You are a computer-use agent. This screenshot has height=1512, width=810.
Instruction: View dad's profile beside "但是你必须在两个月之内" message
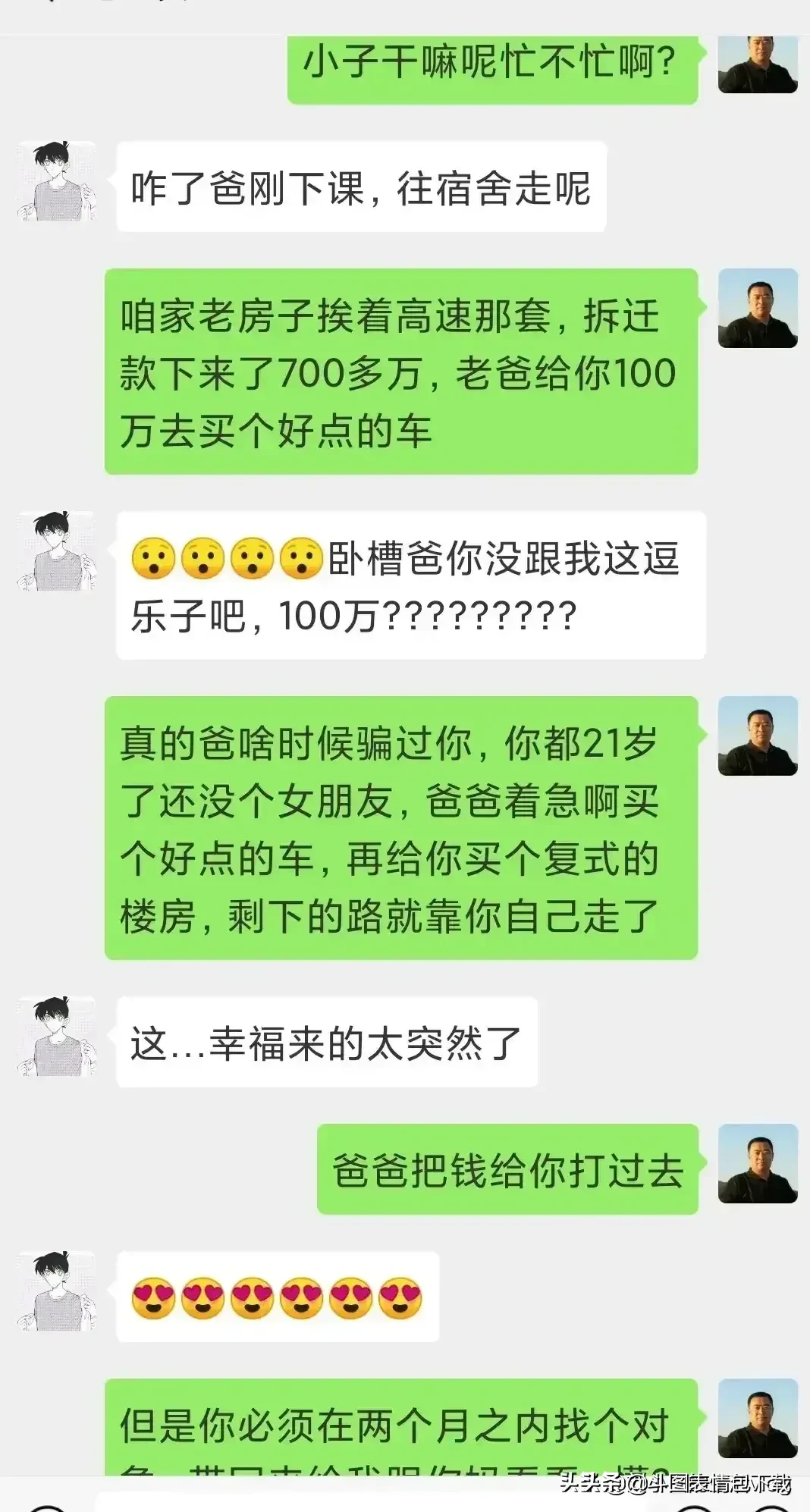758,1419
